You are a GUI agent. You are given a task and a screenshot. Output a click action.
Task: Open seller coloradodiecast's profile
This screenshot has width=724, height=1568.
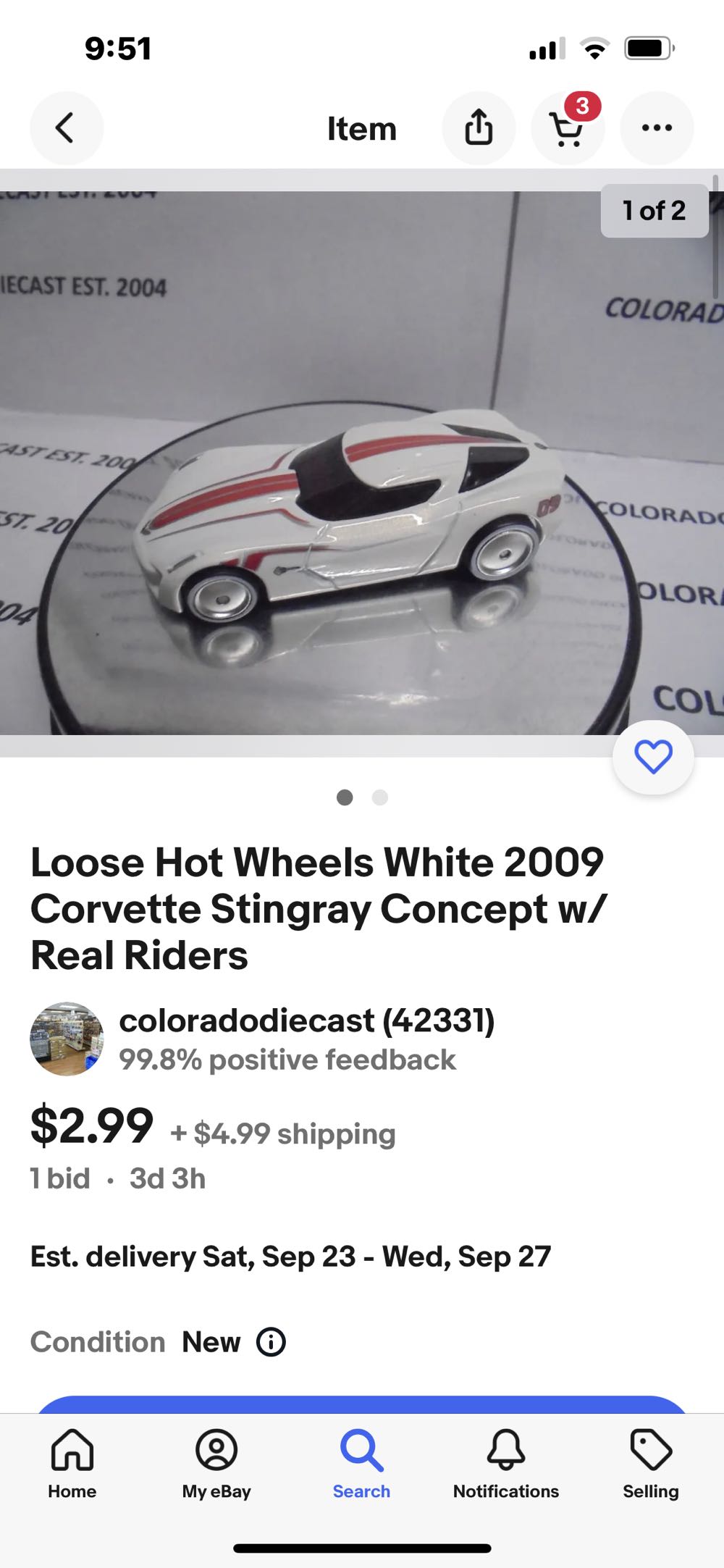coord(306,1021)
